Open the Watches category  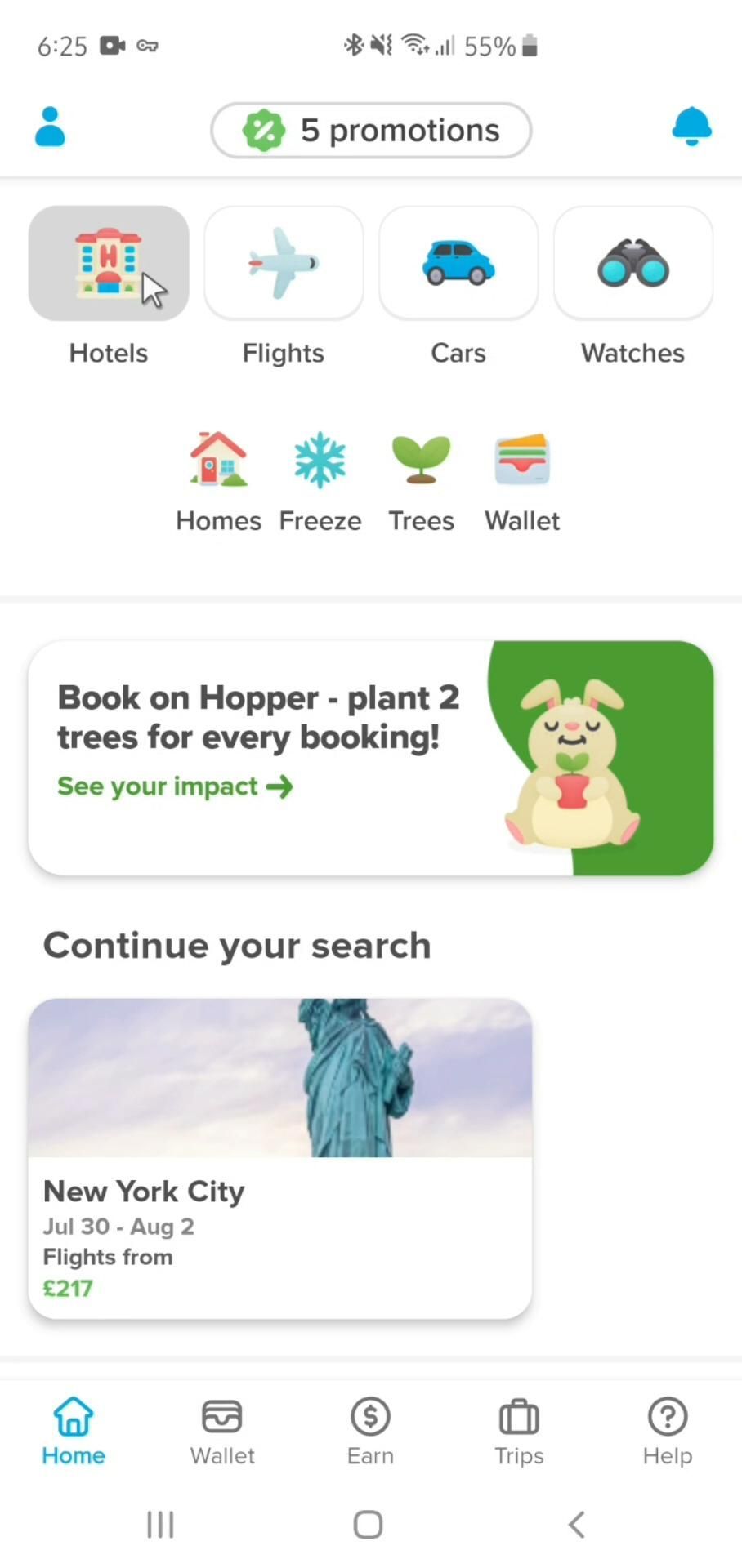tap(633, 264)
